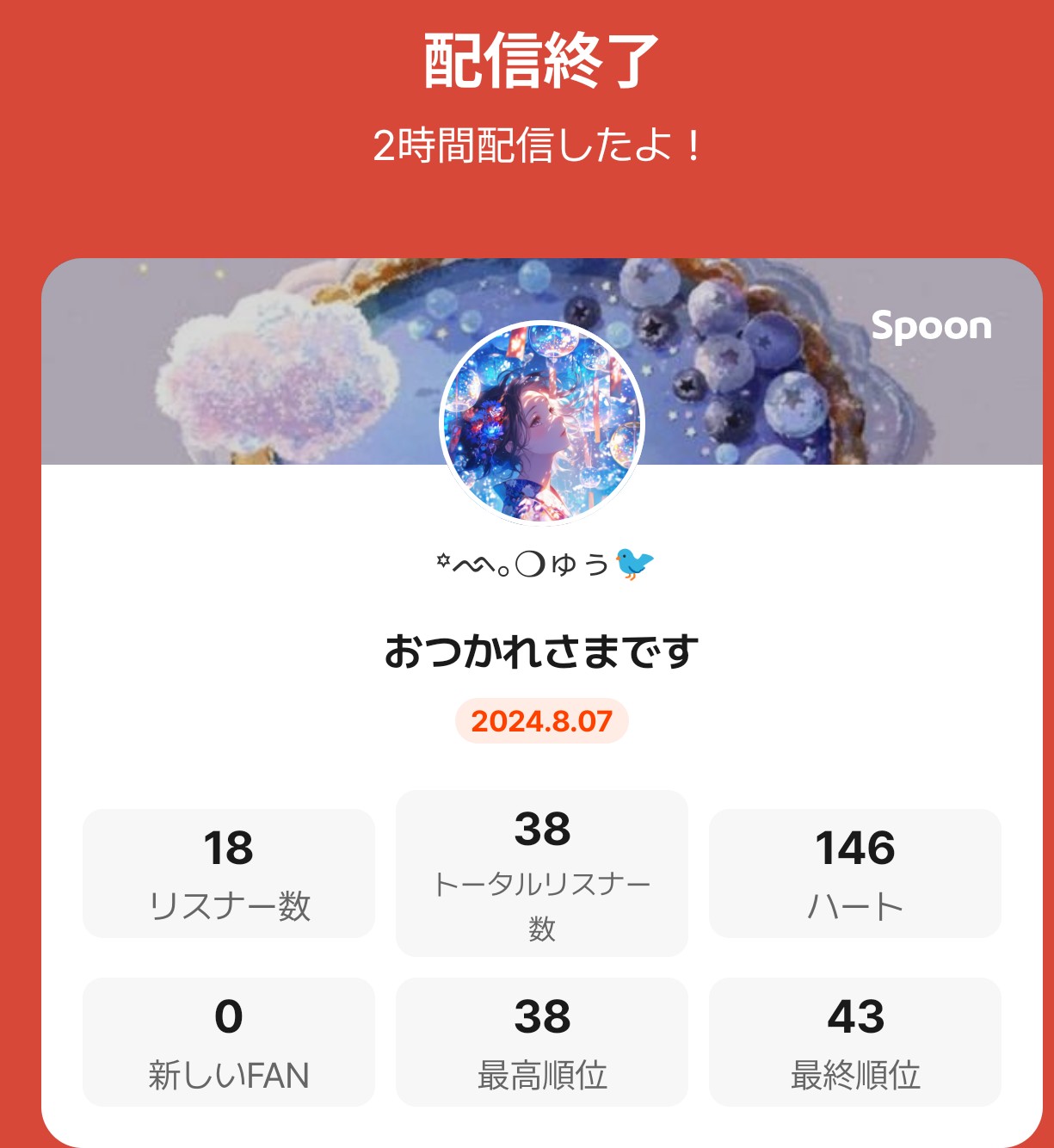
Task: Click the ハート (hearts) stat card
Action: point(856,873)
